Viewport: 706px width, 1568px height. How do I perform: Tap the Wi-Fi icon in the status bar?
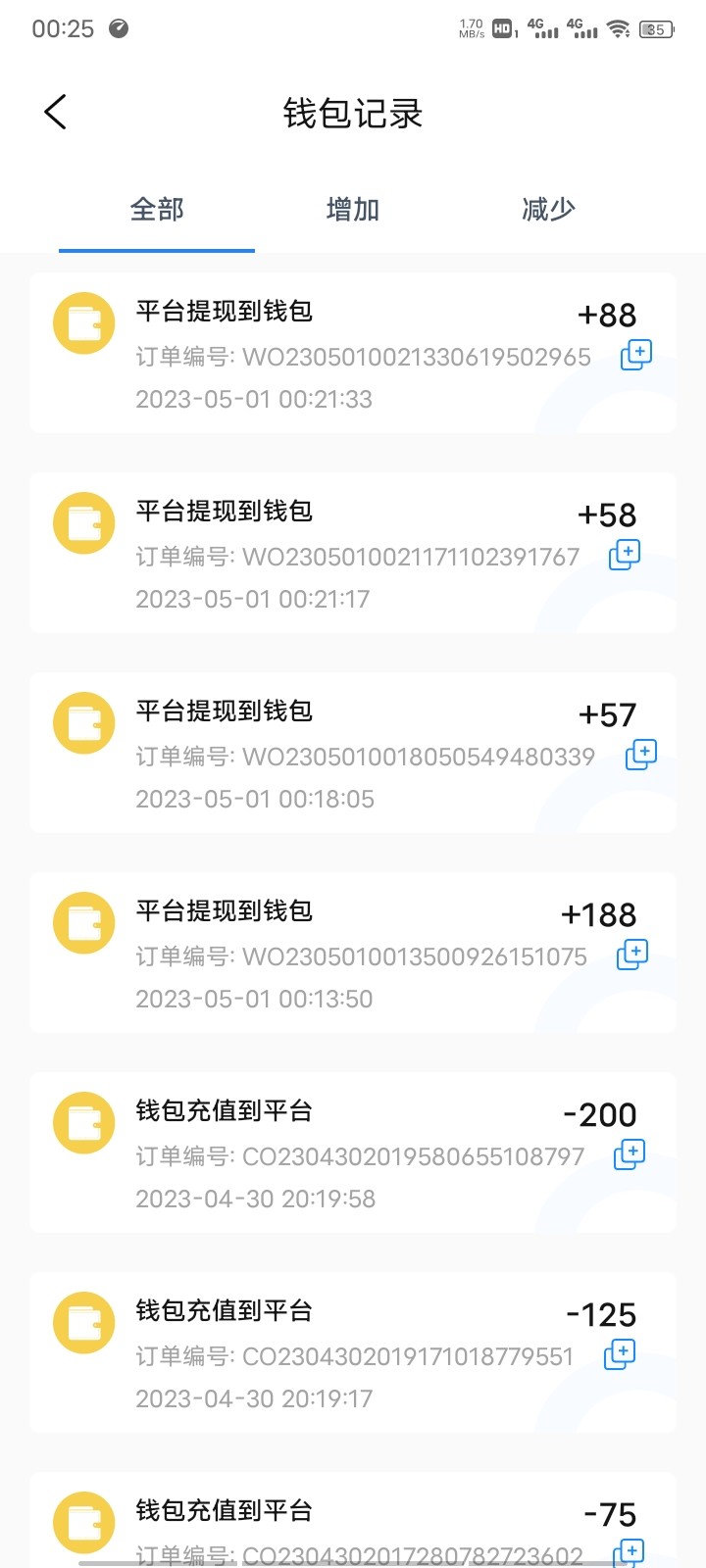point(618,28)
